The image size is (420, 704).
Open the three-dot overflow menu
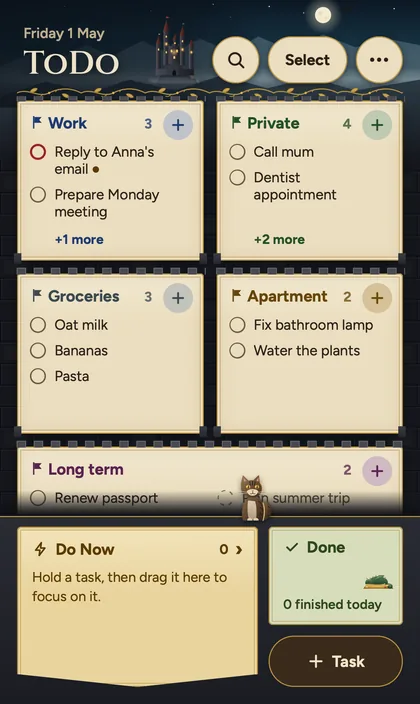click(x=379, y=60)
